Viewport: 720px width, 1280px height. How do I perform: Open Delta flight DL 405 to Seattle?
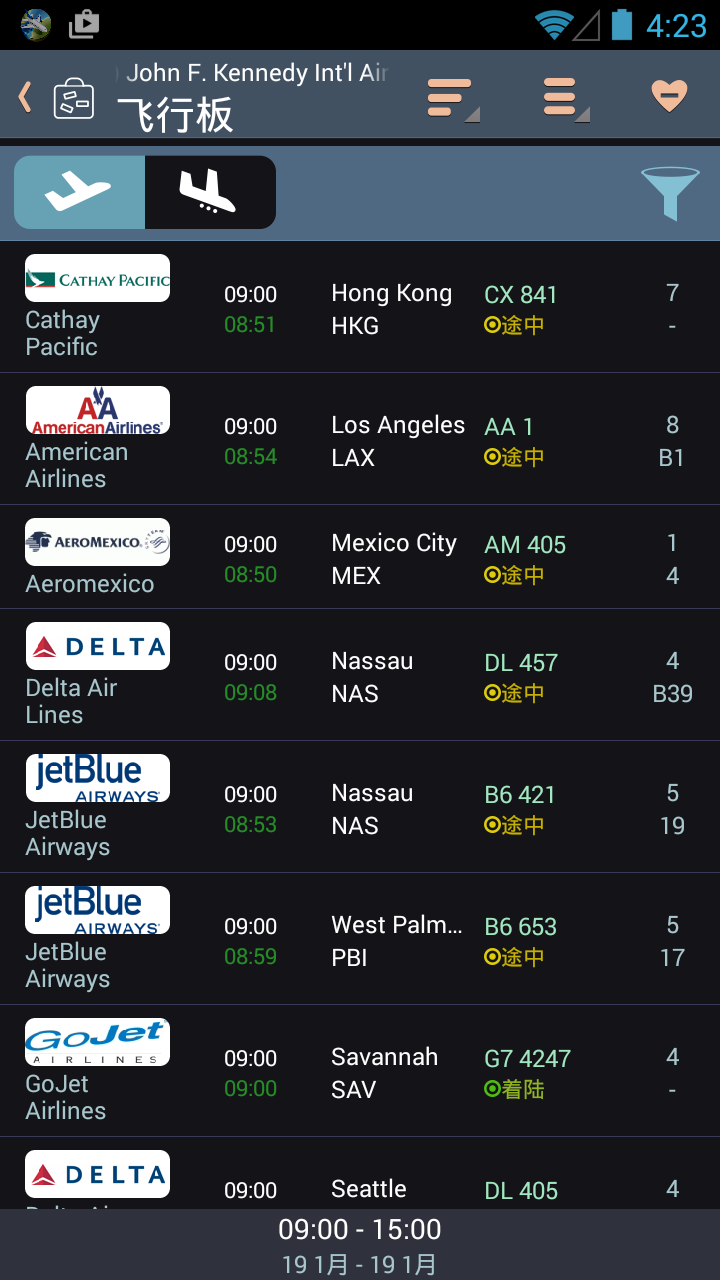(x=360, y=1174)
